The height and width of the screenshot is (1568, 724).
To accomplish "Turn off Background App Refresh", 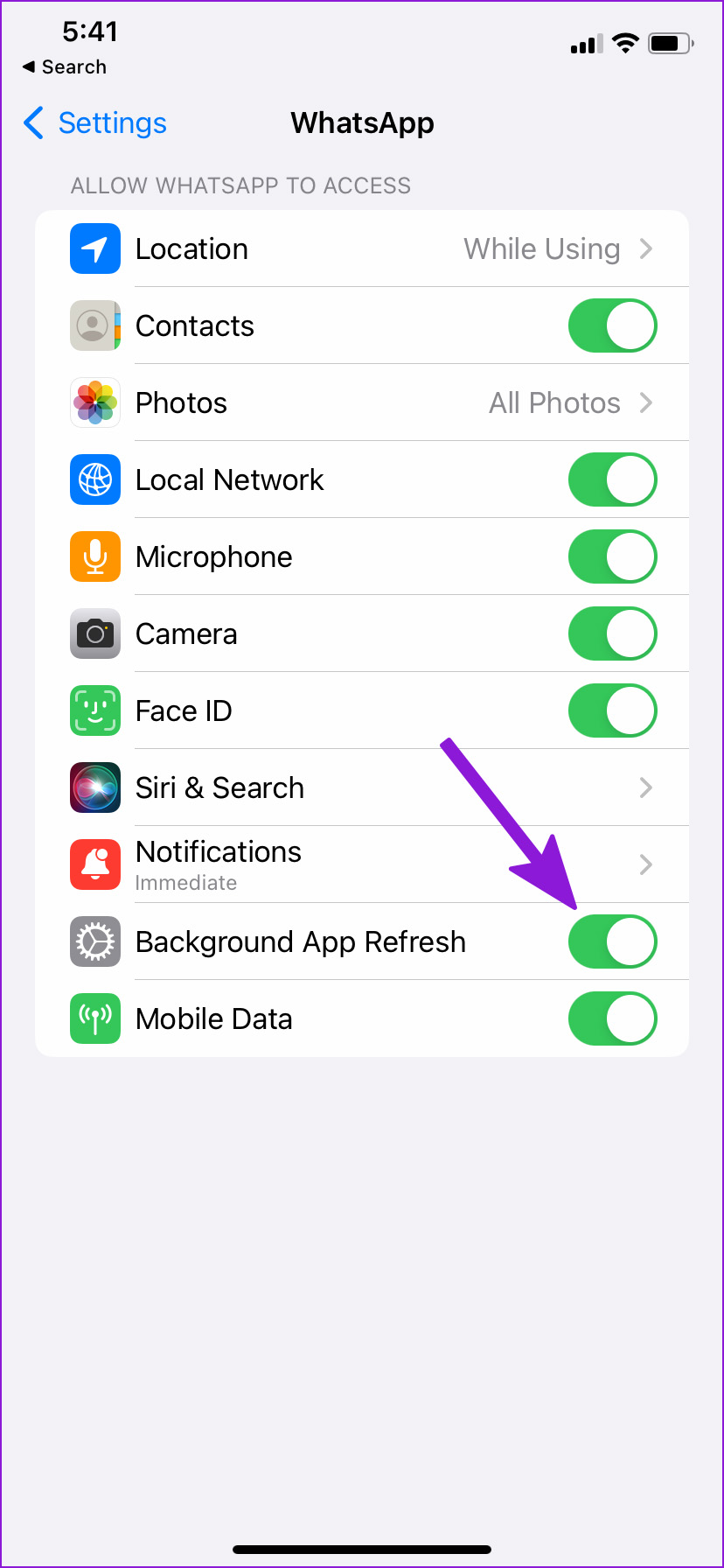I will [x=612, y=942].
